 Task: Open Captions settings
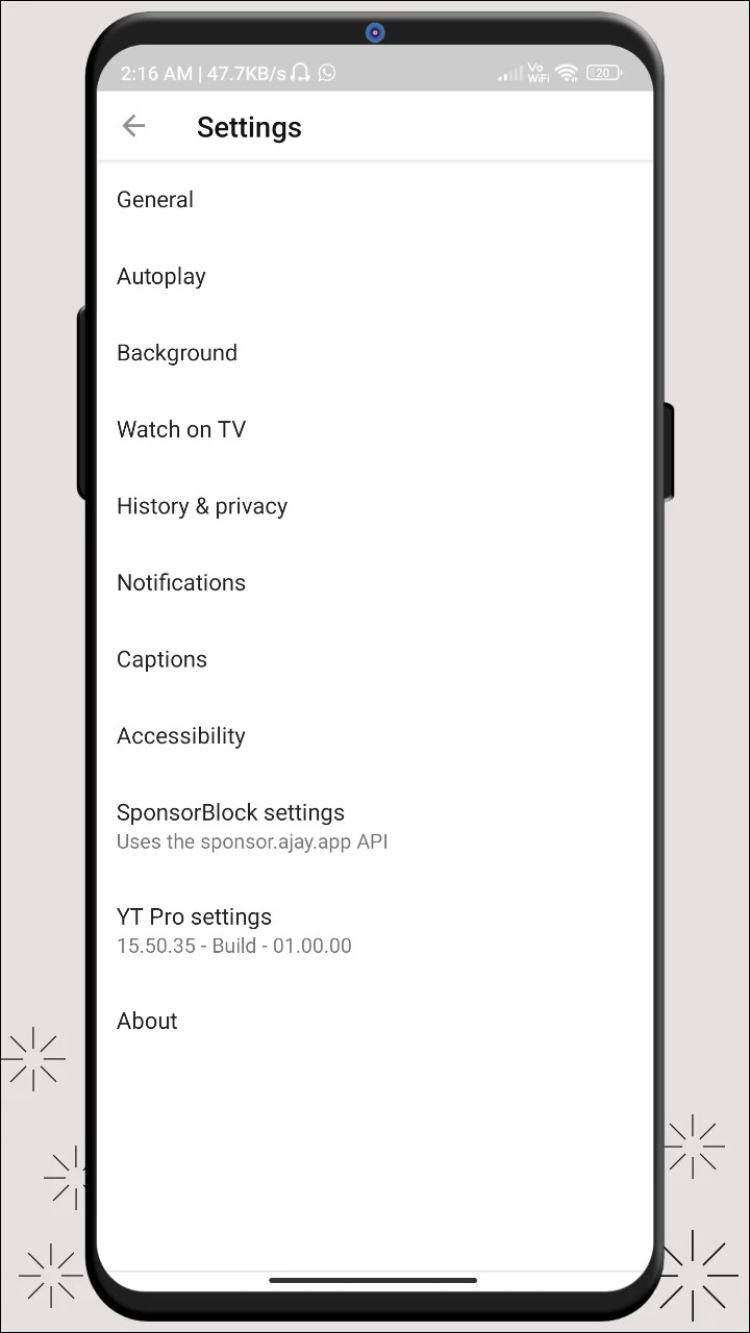[x=162, y=660]
